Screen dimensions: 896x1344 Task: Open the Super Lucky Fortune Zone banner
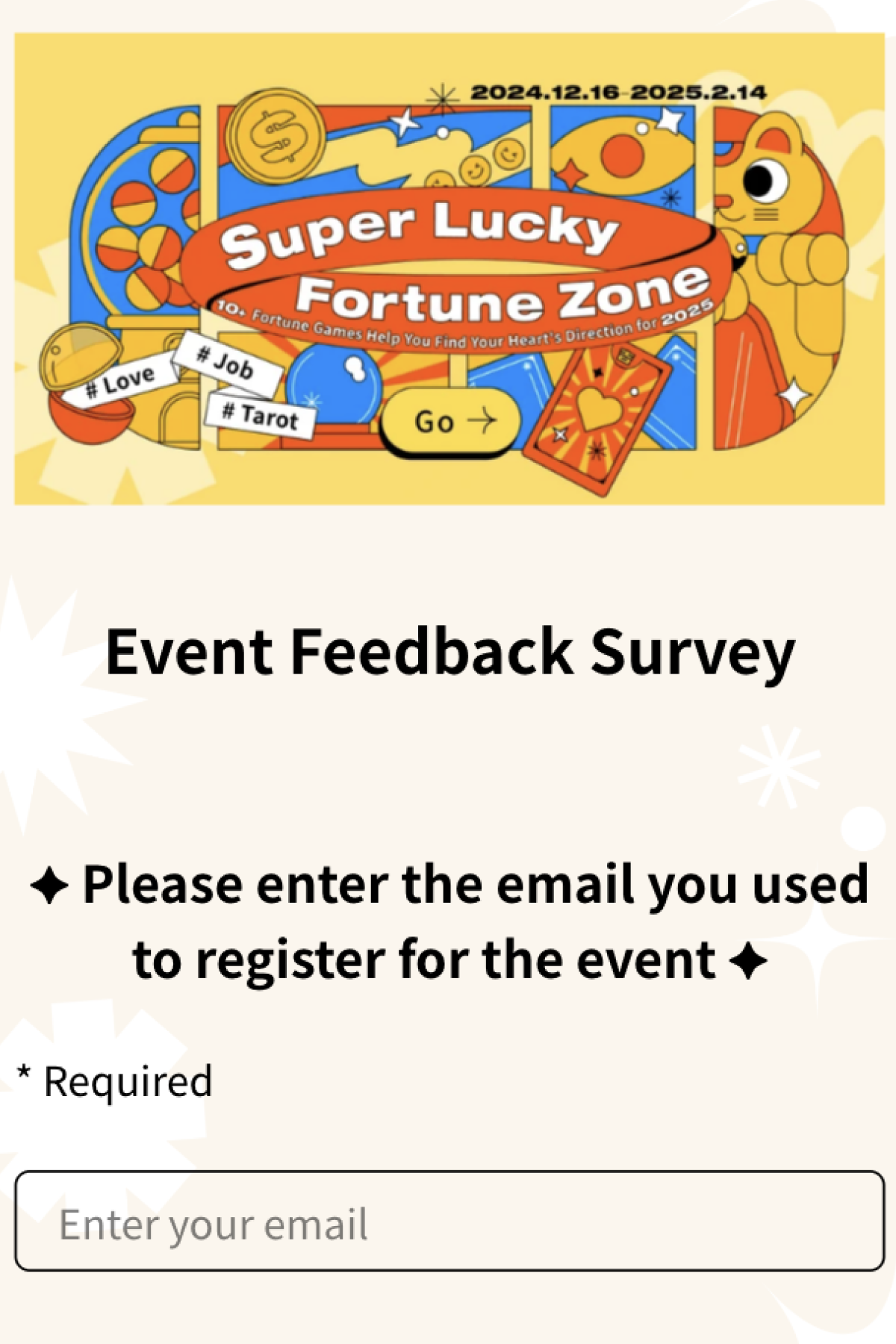(x=449, y=269)
